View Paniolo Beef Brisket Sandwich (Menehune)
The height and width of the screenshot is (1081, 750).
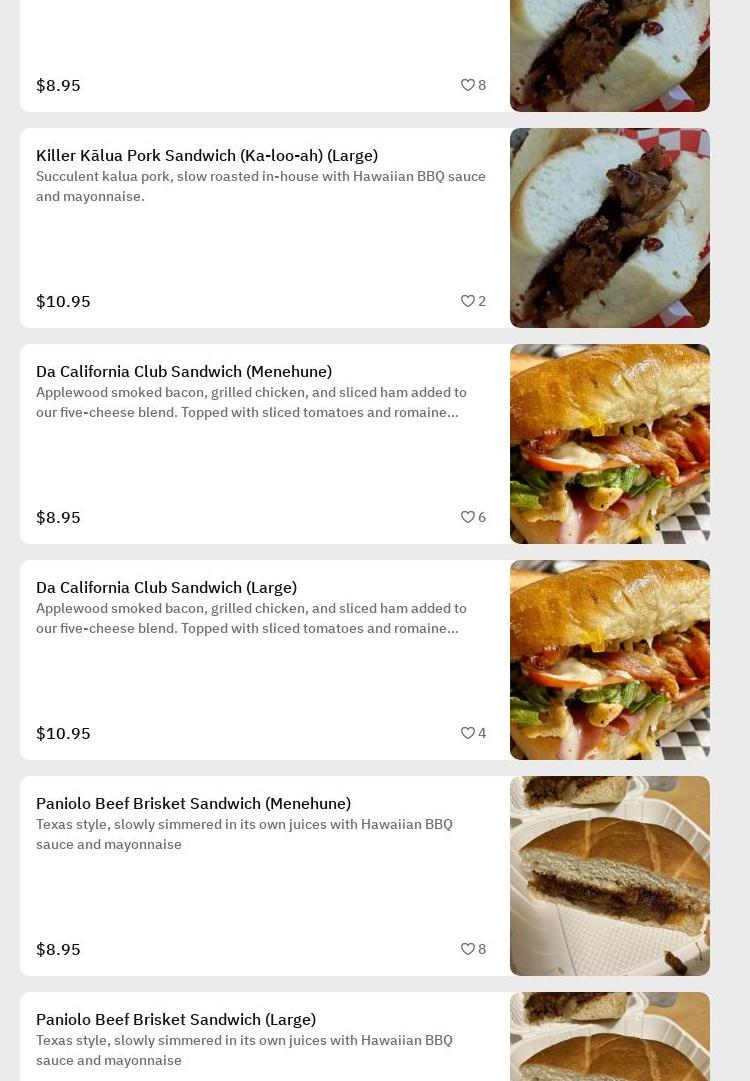(193, 804)
